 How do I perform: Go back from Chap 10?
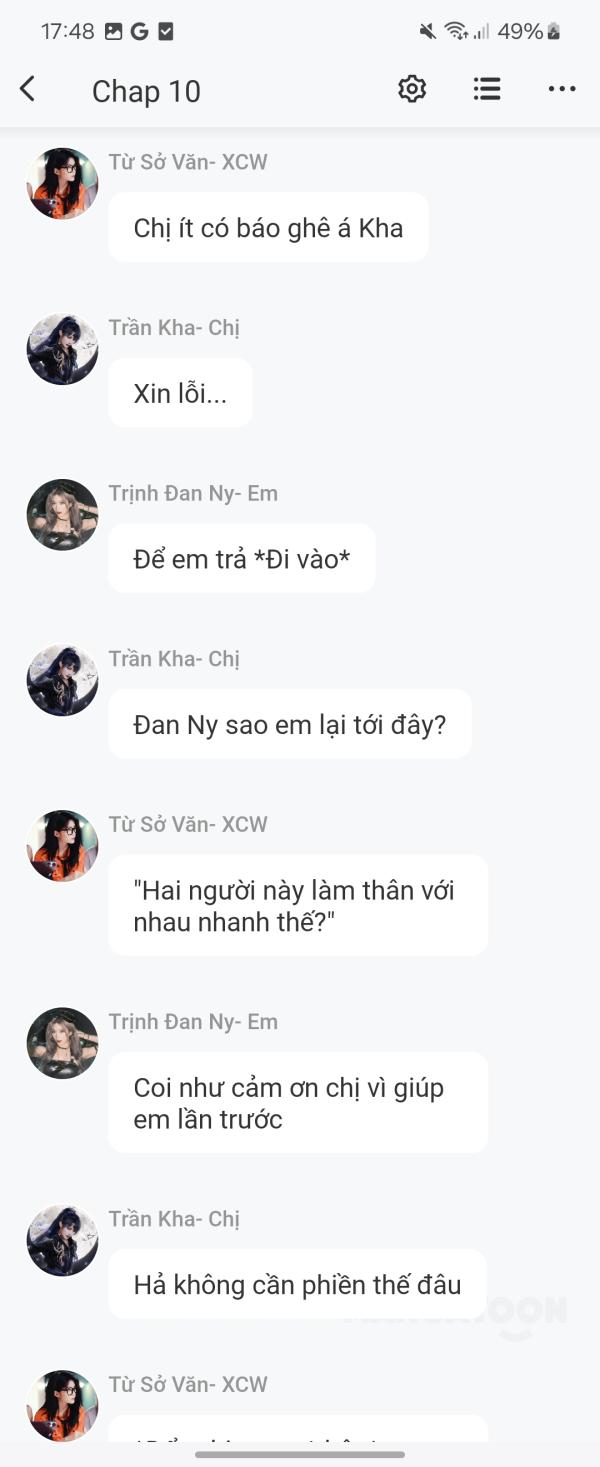(x=27, y=90)
